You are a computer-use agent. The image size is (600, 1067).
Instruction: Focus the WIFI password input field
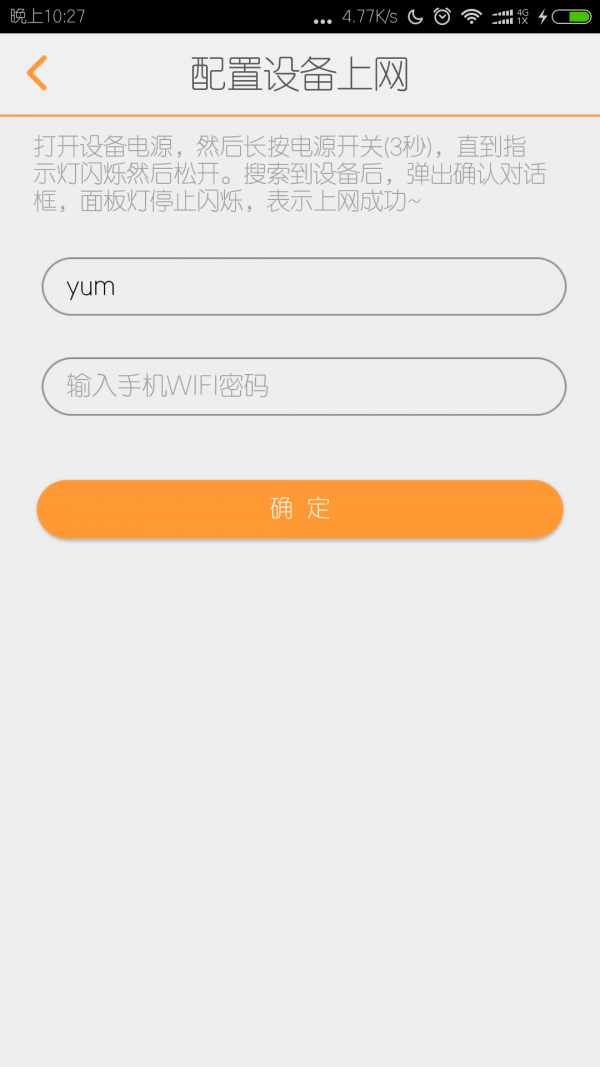point(304,386)
